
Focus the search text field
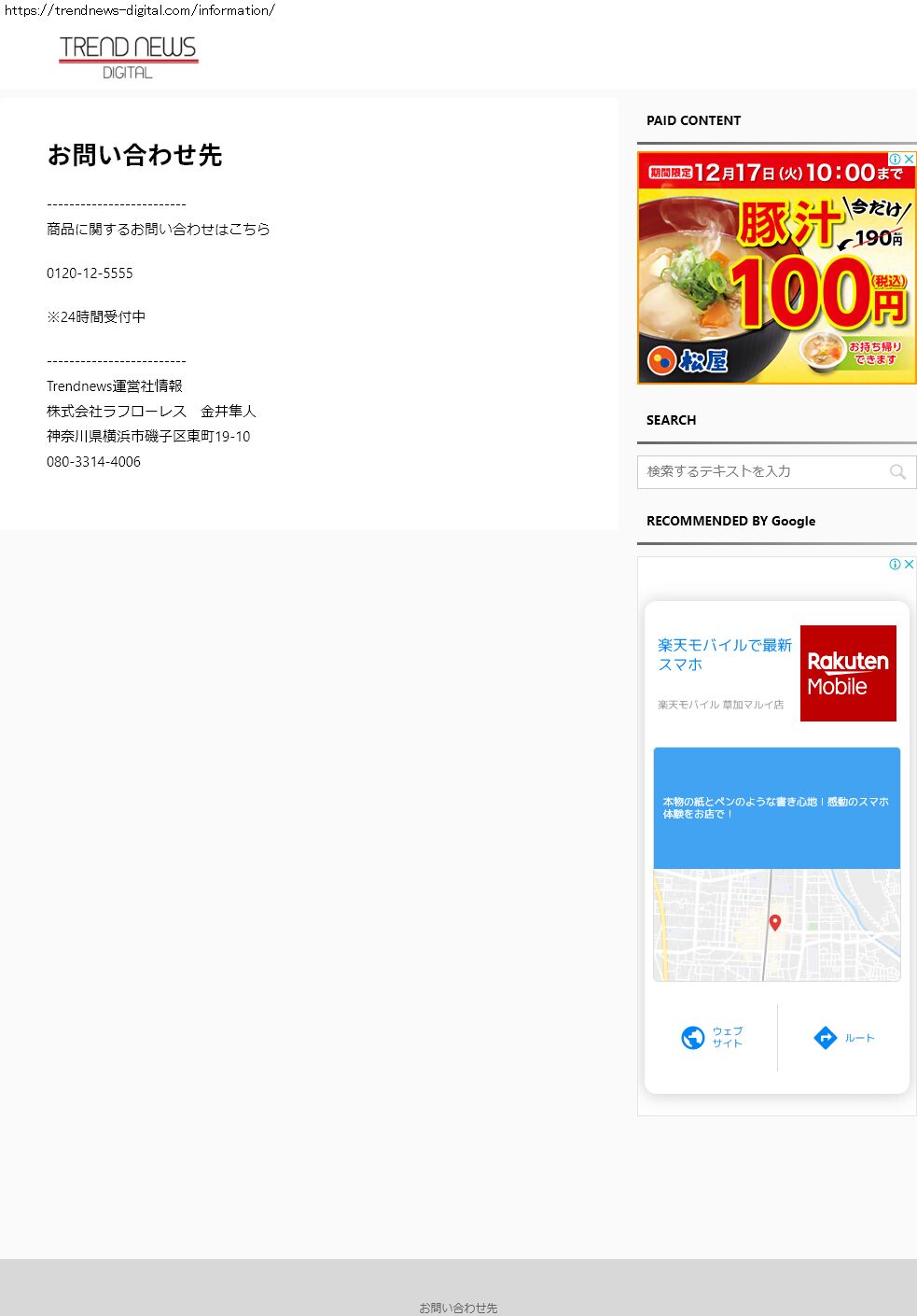click(760, 471)
